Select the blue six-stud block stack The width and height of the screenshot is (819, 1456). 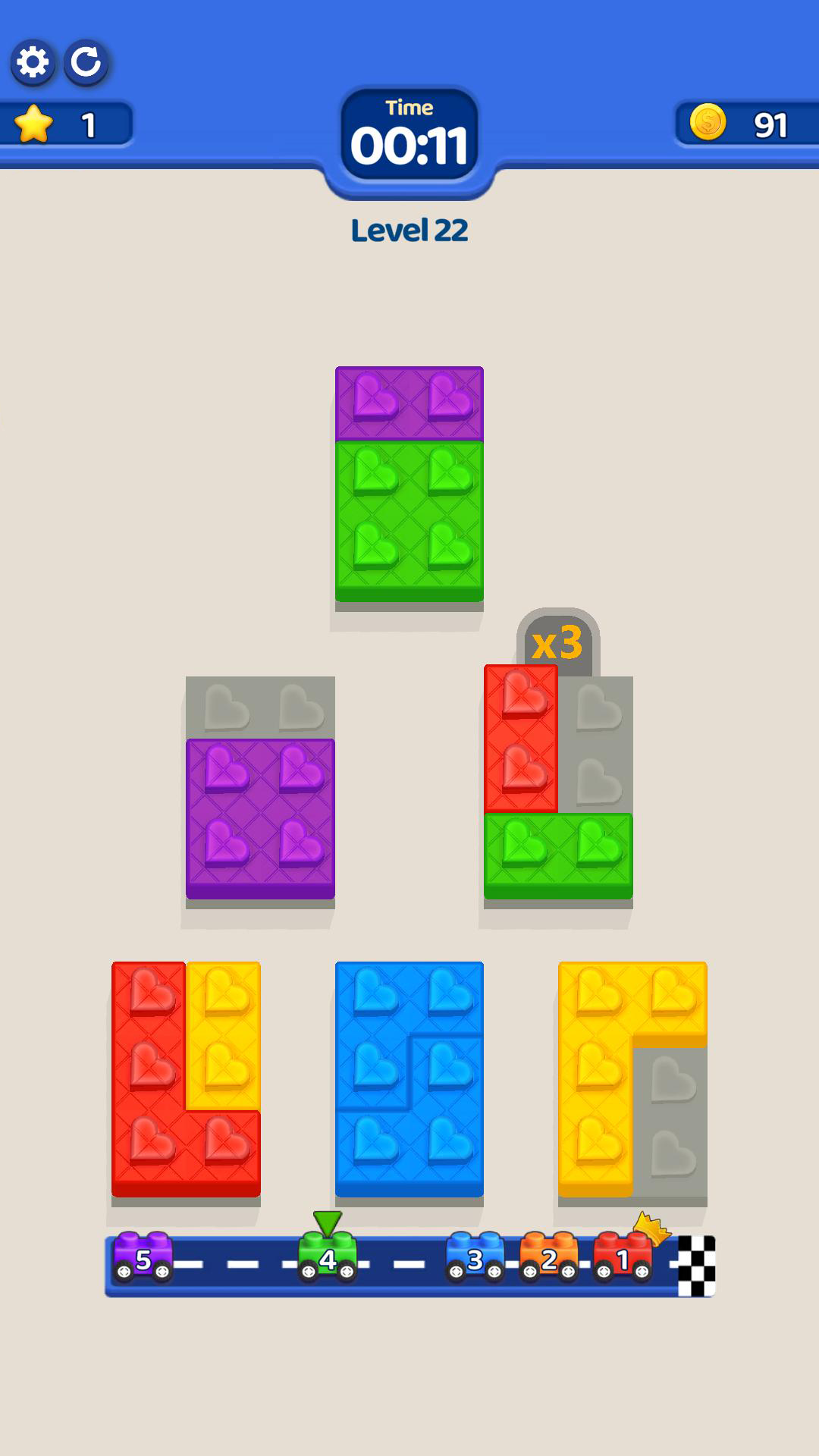pyautogui.click(x=409, y=1078)
